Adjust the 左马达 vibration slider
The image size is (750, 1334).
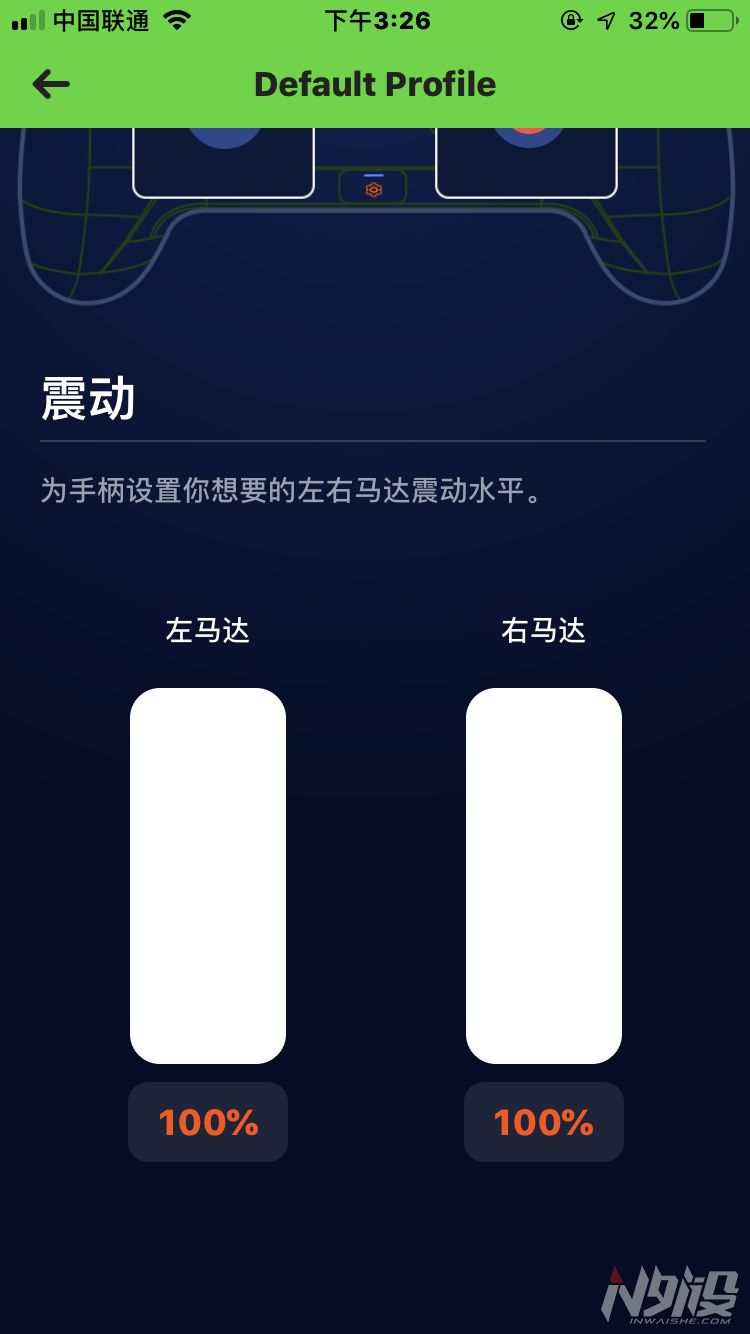208,875
